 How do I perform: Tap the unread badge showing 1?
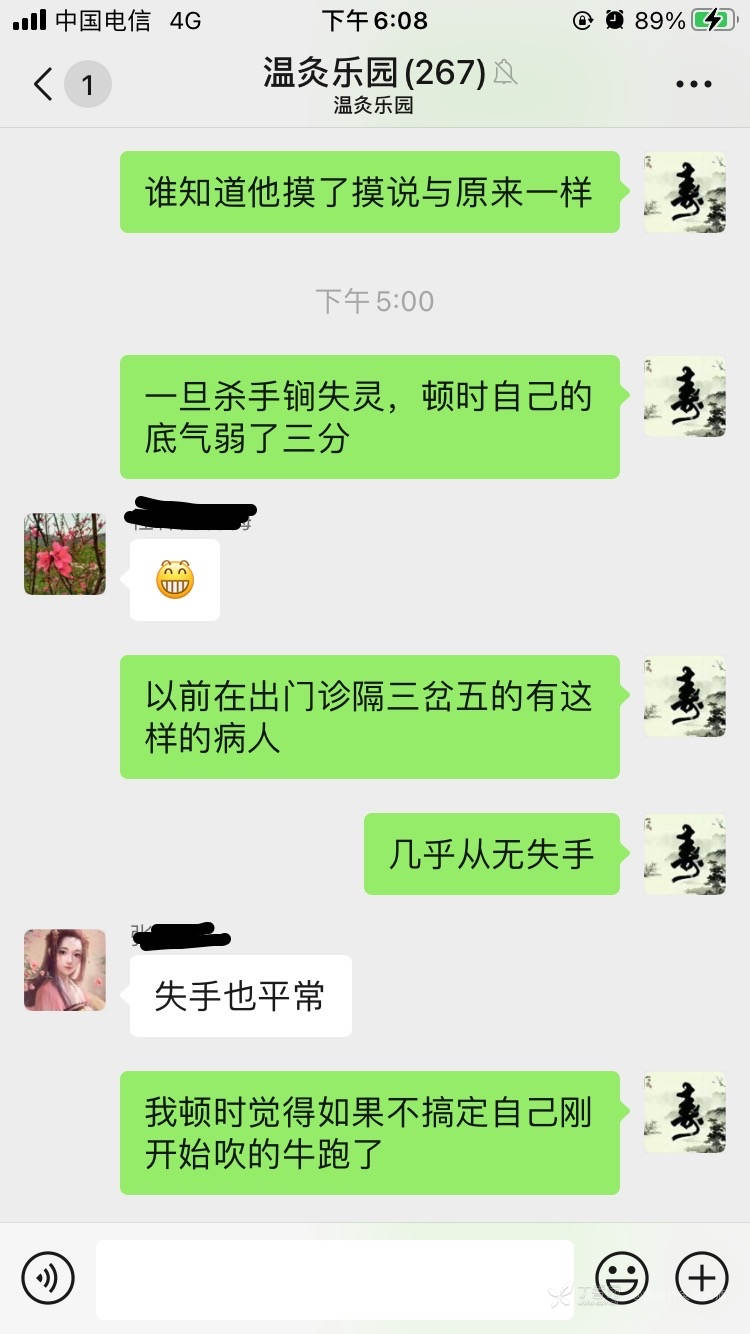coord(89,84)
